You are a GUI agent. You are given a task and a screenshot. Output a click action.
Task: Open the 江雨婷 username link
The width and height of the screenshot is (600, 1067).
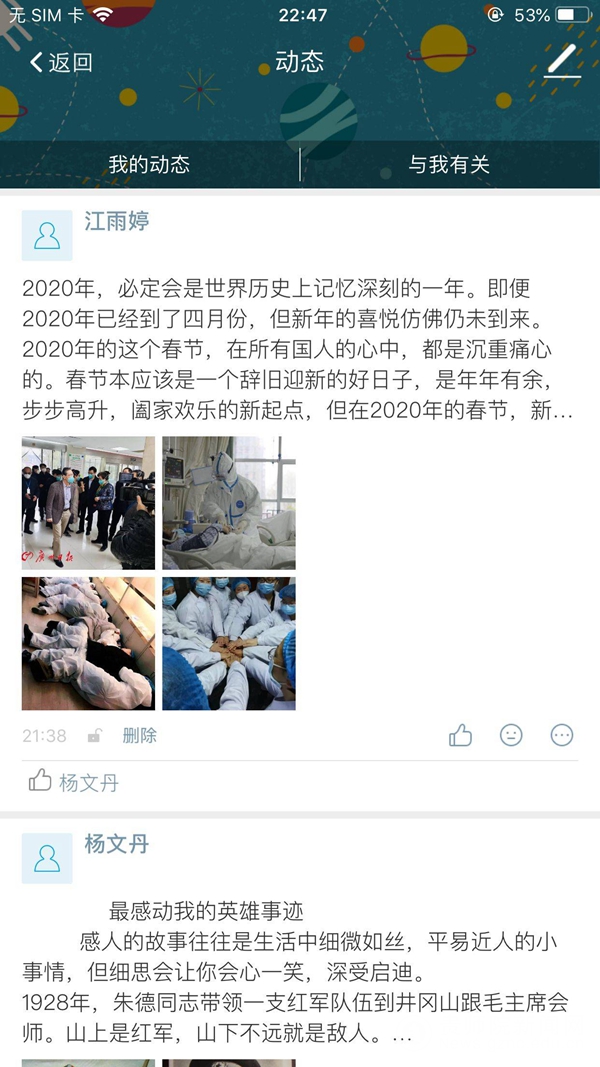click(x=117, y=221)
